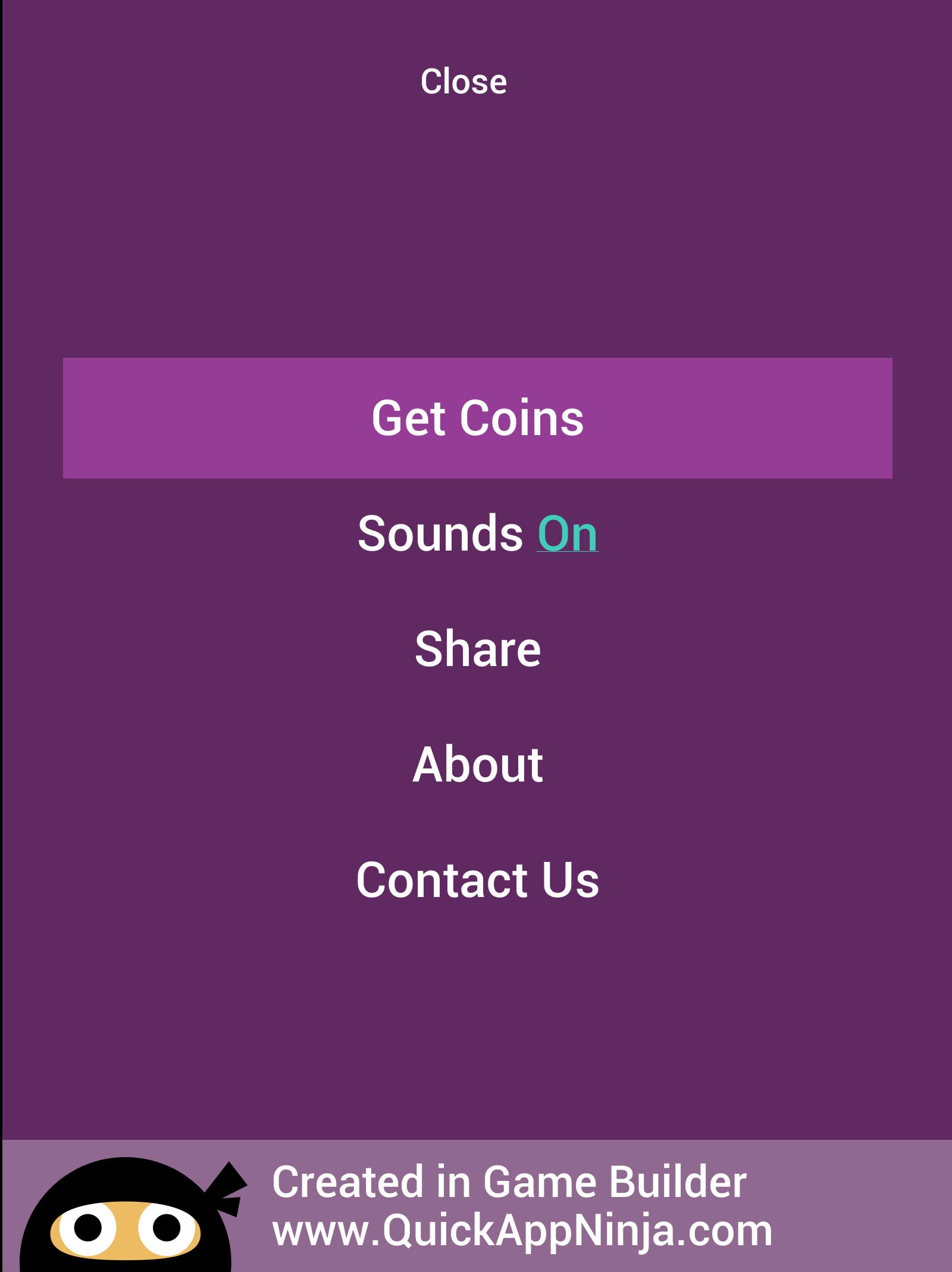Share the game
Viewport: 952px width, 1272px height.
(477, 649)
